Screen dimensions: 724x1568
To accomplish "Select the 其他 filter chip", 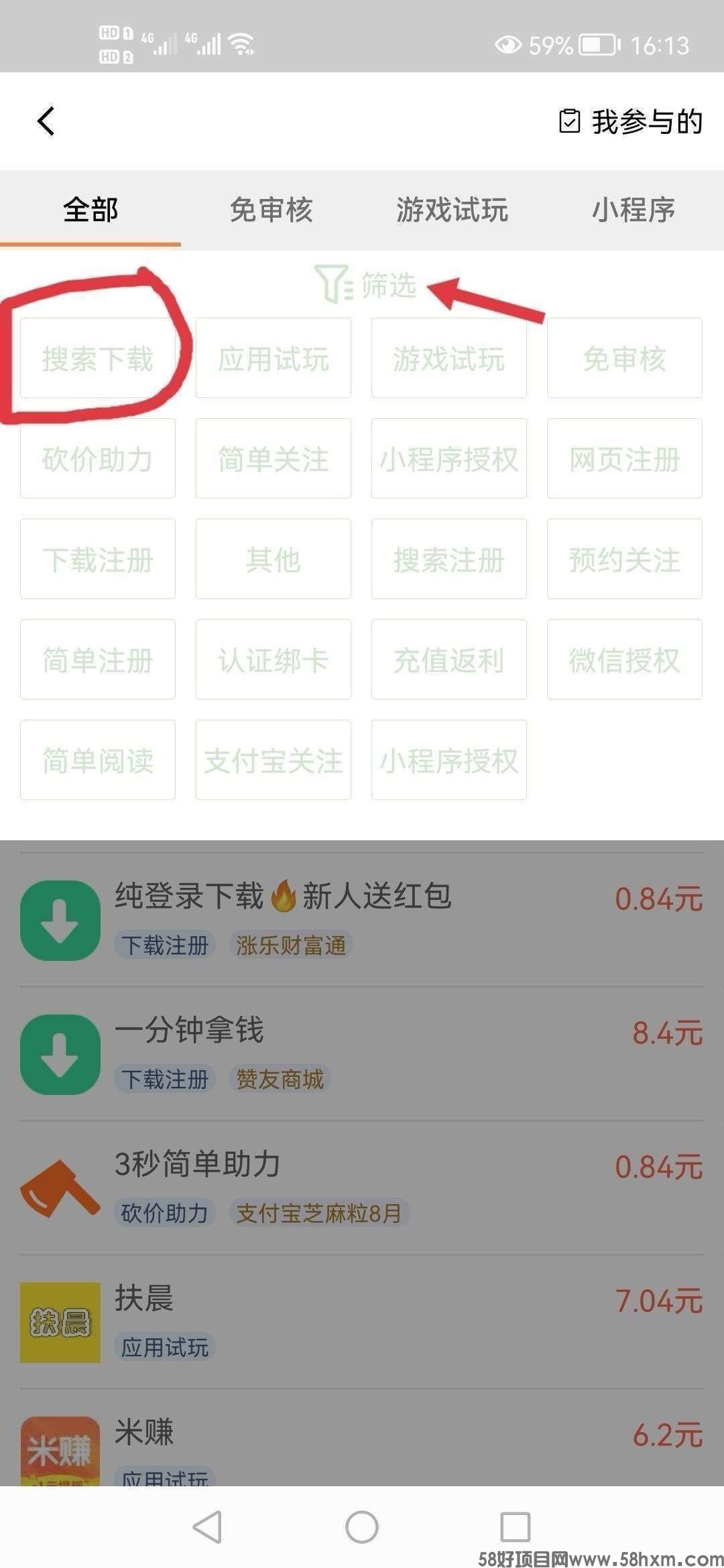I will [274, 560].
